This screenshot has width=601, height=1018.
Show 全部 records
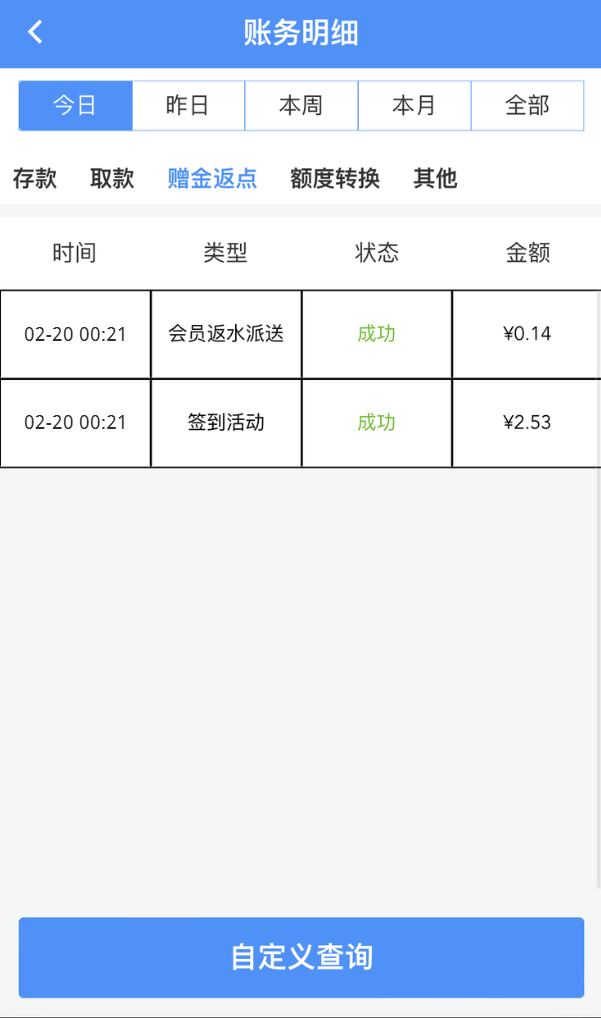click(527, 106)
